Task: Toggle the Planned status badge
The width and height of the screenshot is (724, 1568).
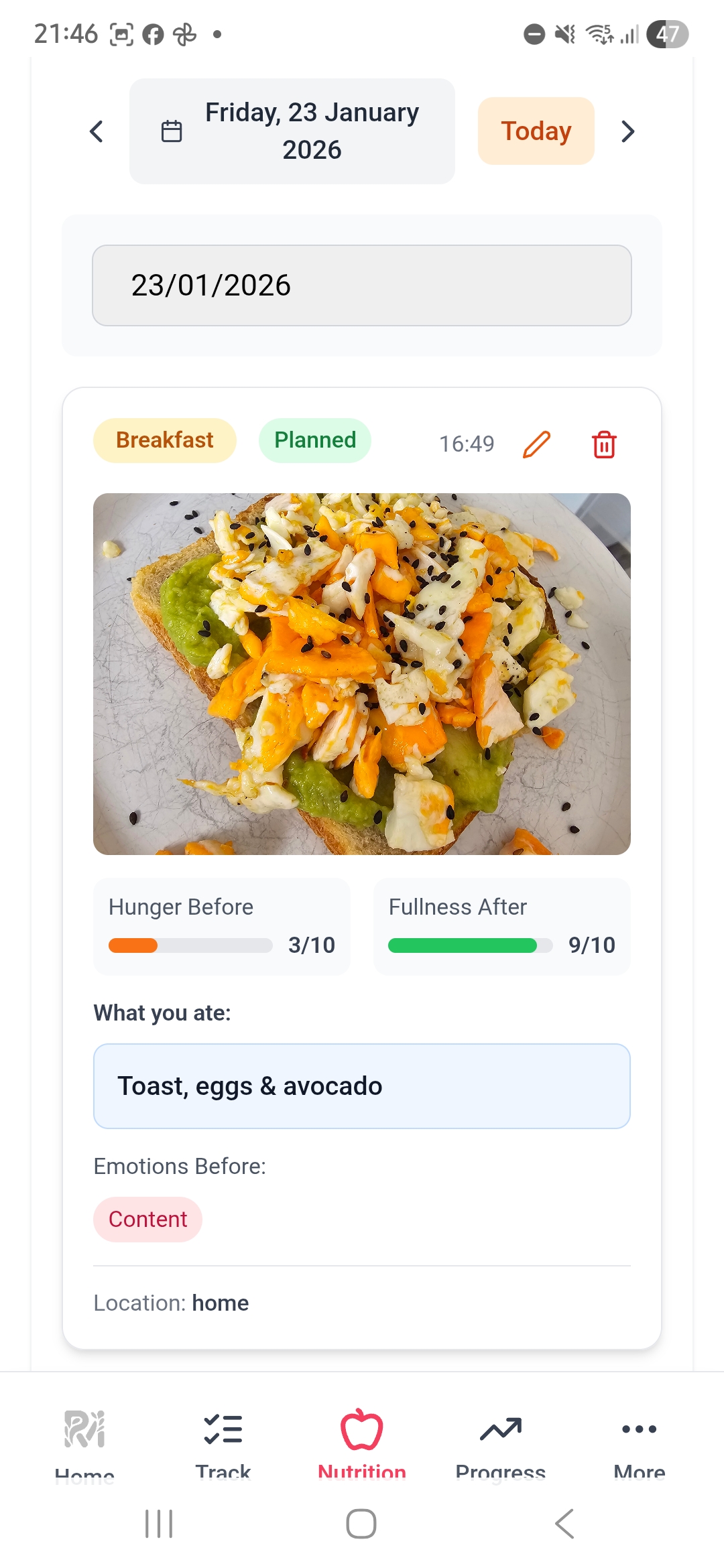Action: tap(314, 440)
